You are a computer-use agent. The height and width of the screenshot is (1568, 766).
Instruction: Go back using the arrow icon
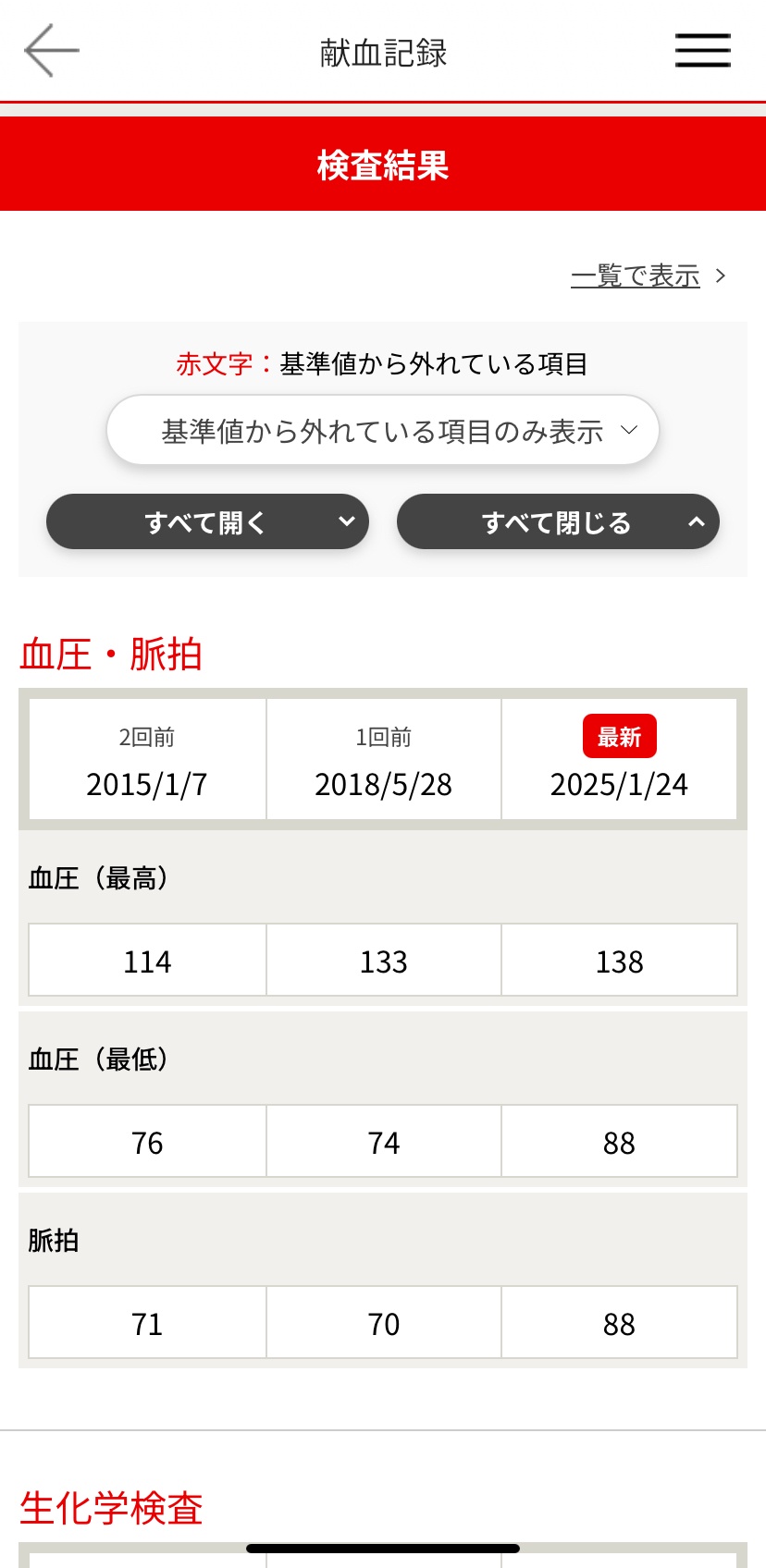click(52, 51)
